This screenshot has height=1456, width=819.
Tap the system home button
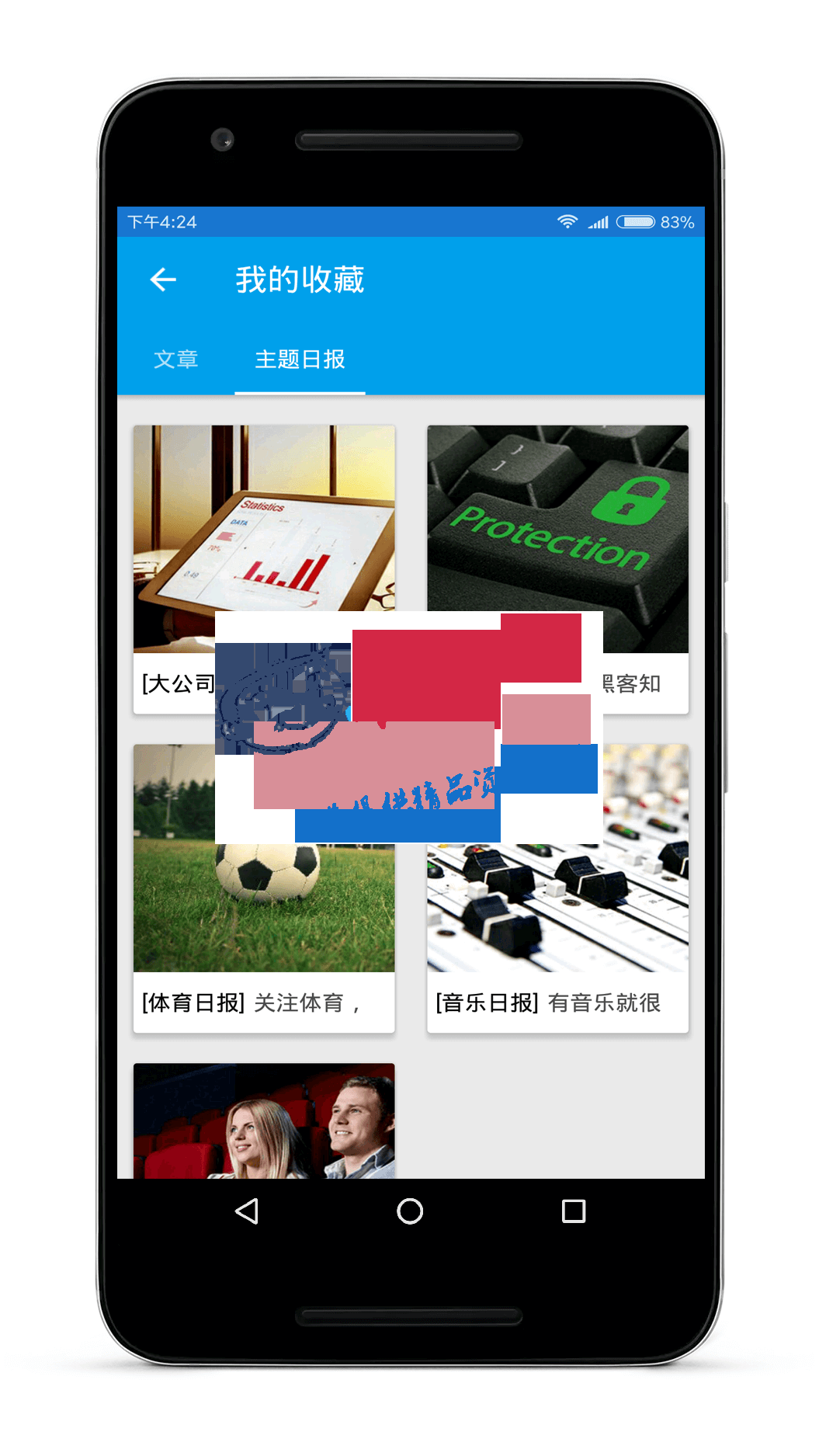pyautogui.click(x=410, y=1211)
